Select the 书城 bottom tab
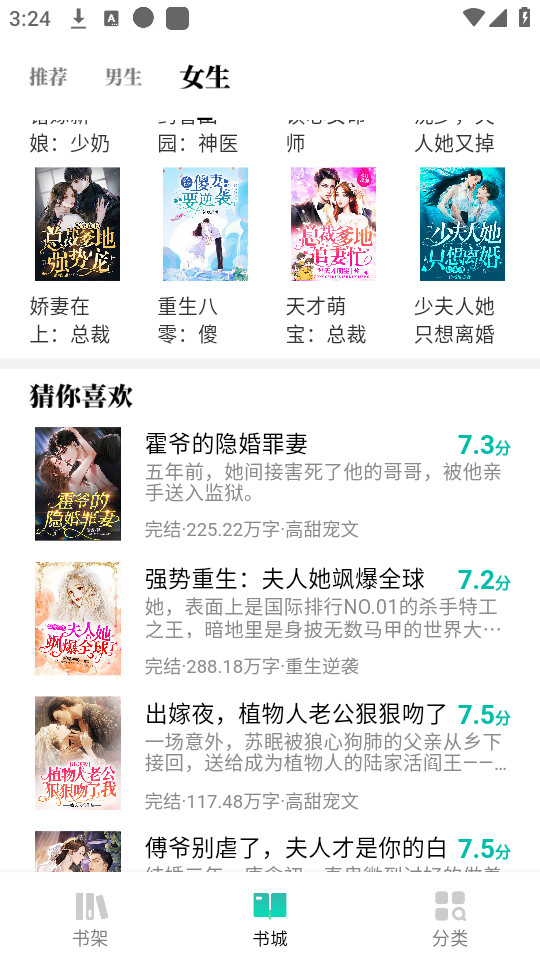Viewport: 540px width, 960px height. coord(270,919)
